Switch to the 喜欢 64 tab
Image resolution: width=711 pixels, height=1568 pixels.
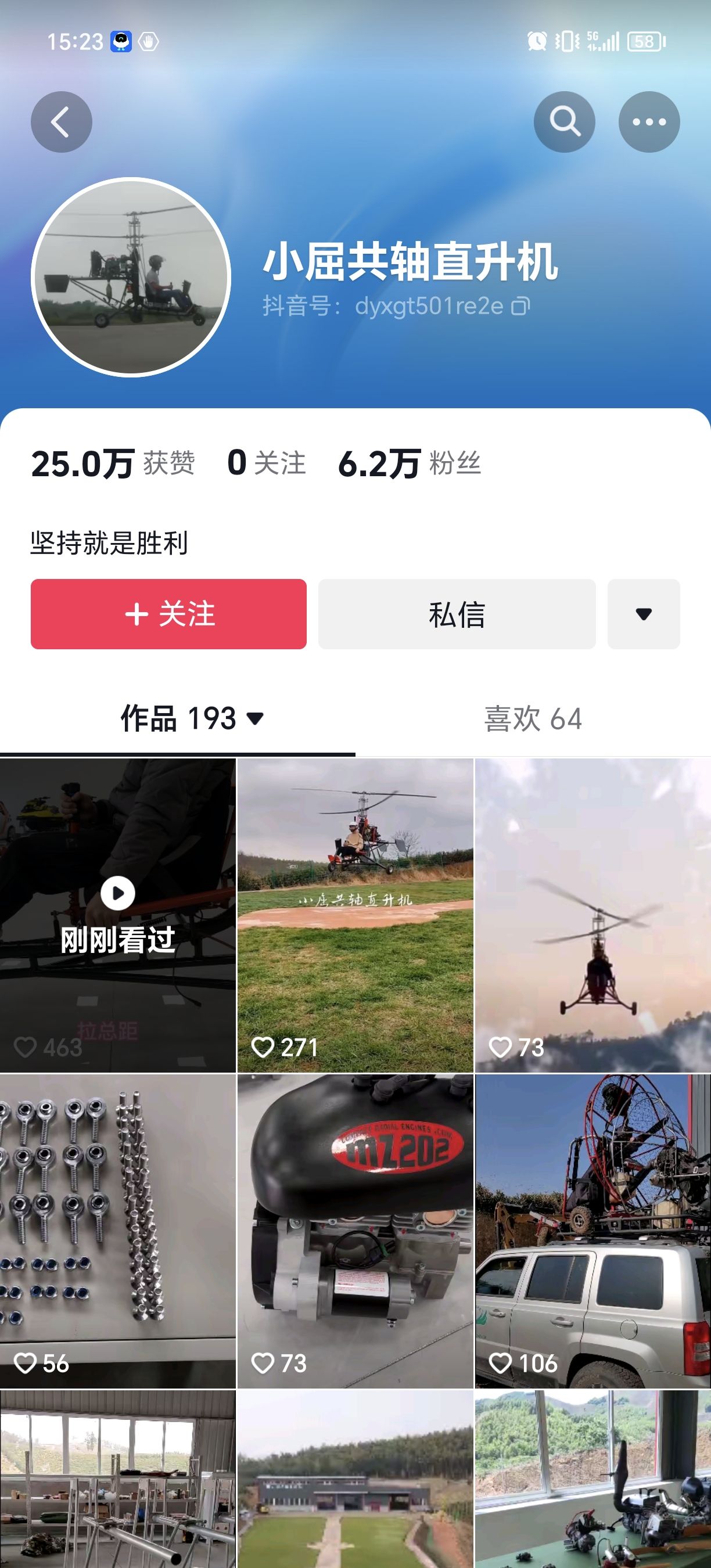[533, 718]
